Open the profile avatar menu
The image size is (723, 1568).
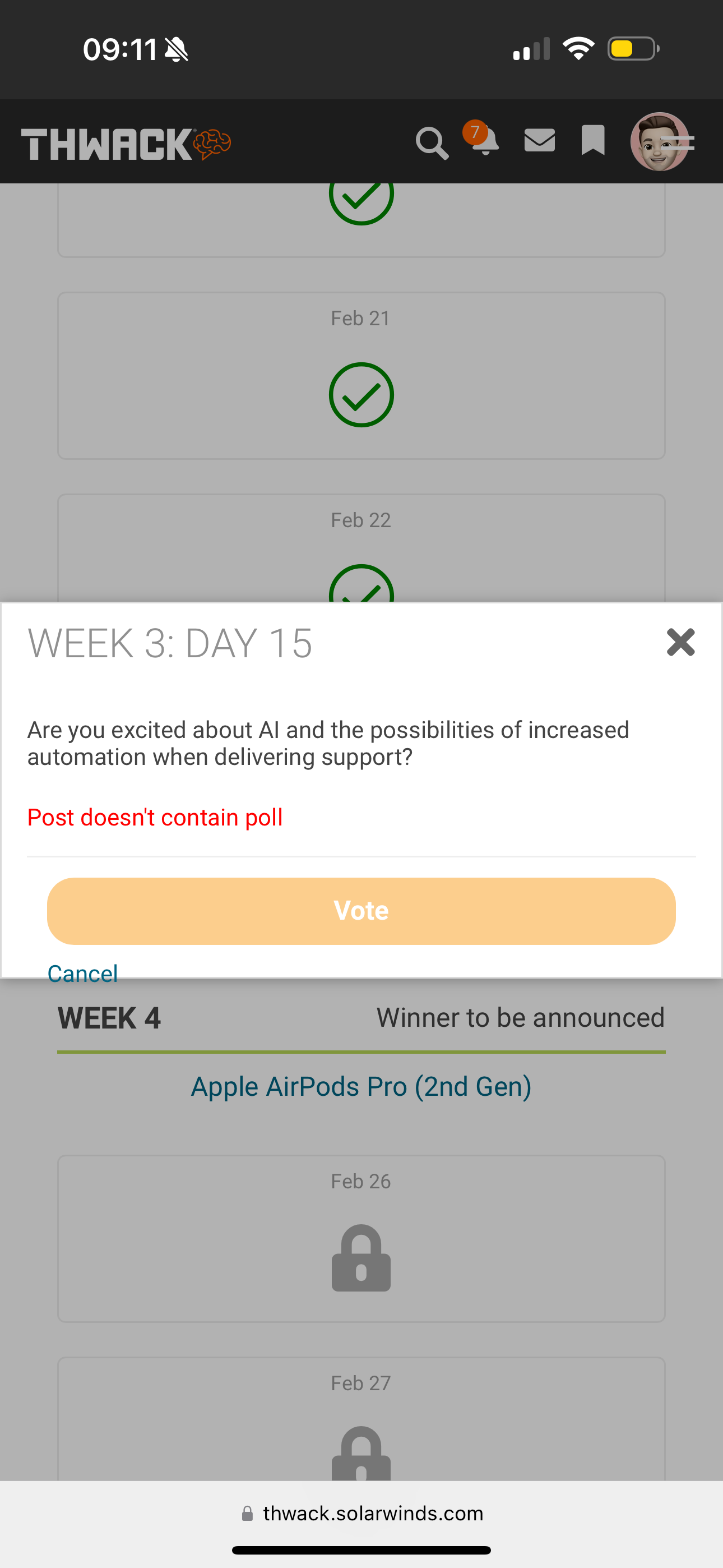tap(660, 142)
